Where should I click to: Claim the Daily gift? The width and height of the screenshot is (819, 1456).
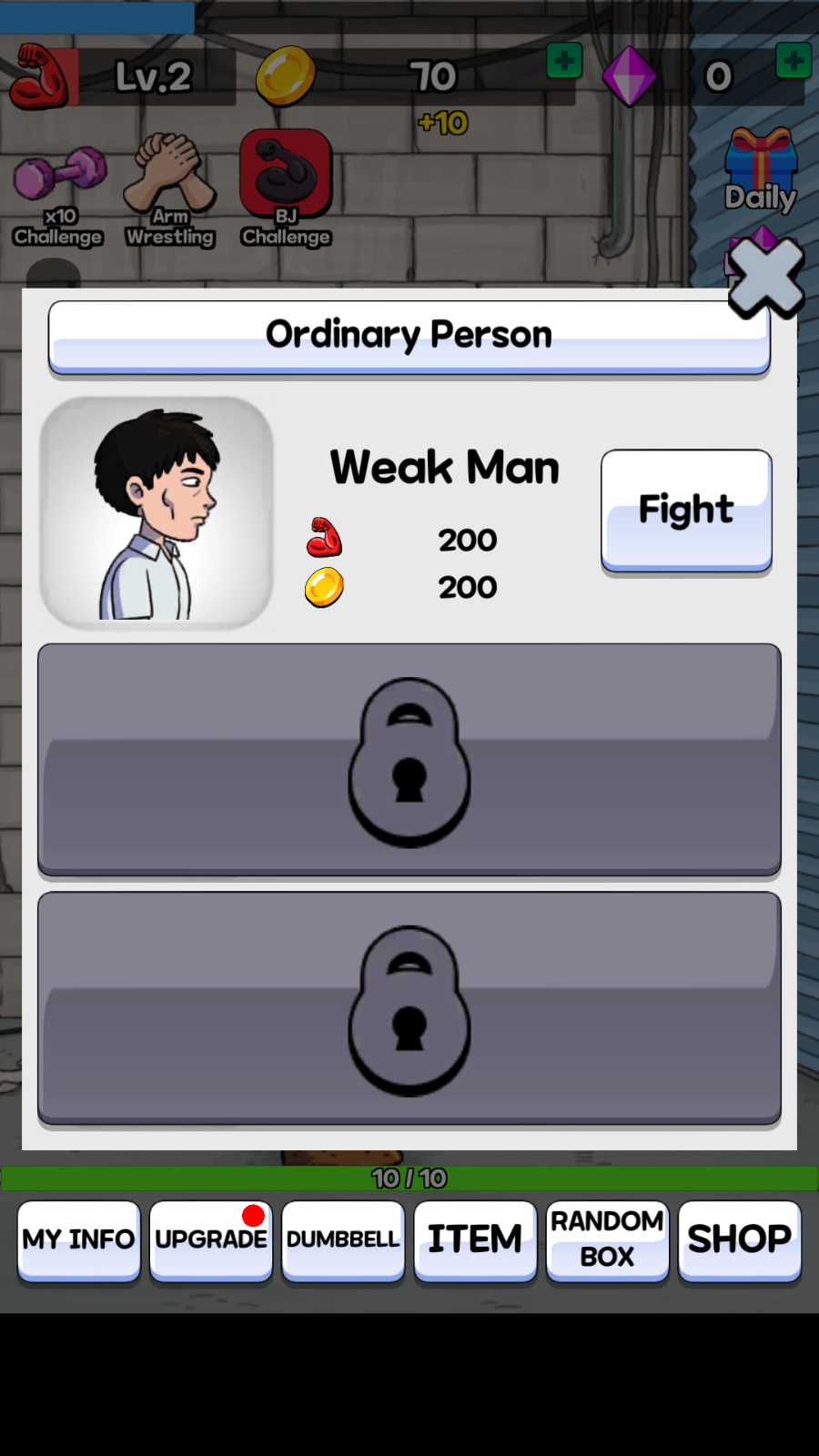pyautogui.click(x=761, y=171)
